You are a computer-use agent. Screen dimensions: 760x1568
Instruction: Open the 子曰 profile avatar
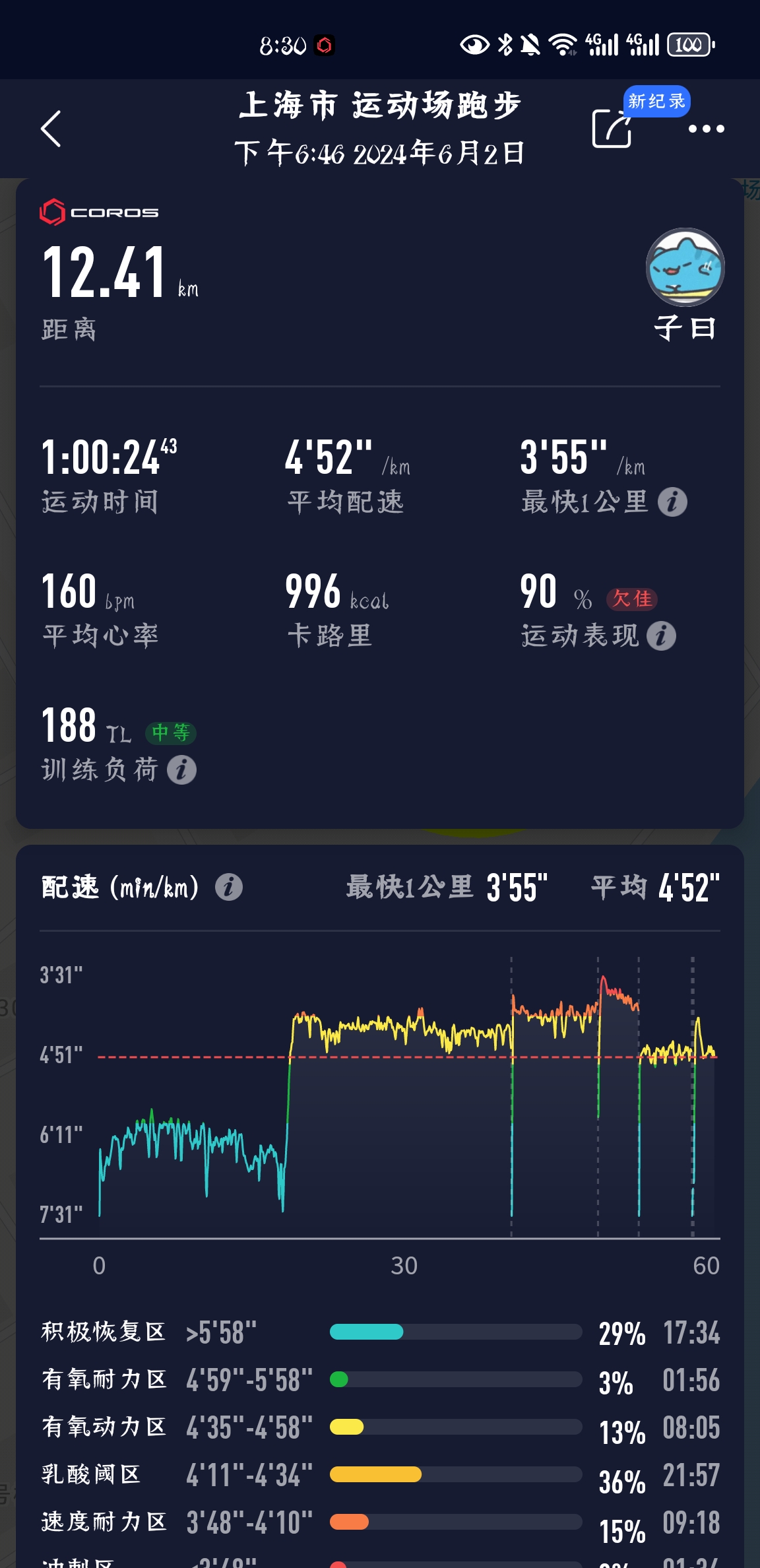coord(685,267)
